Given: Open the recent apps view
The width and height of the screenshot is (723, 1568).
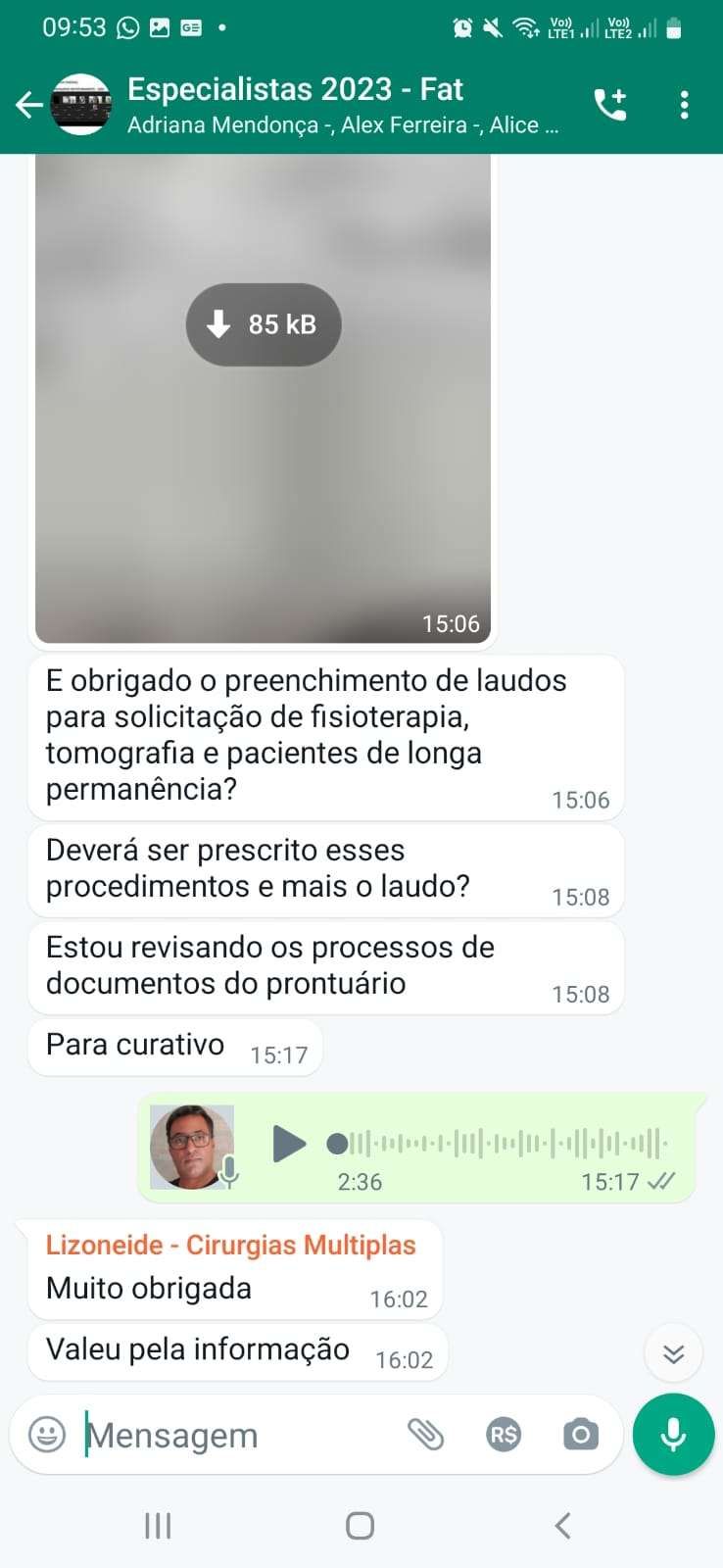Looking at the screenshot, I should click(x=158, y=1526).
